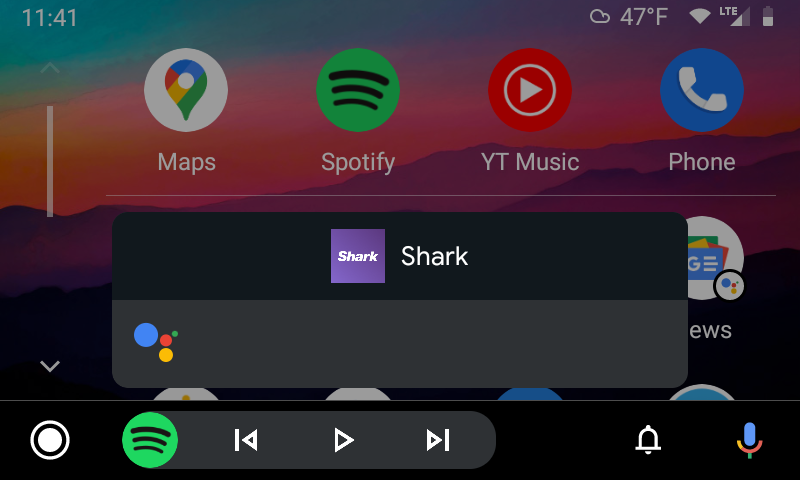This screenshot has width=800, height=480.
Task: Open the Maps app
Action: (x=186, y=92)
